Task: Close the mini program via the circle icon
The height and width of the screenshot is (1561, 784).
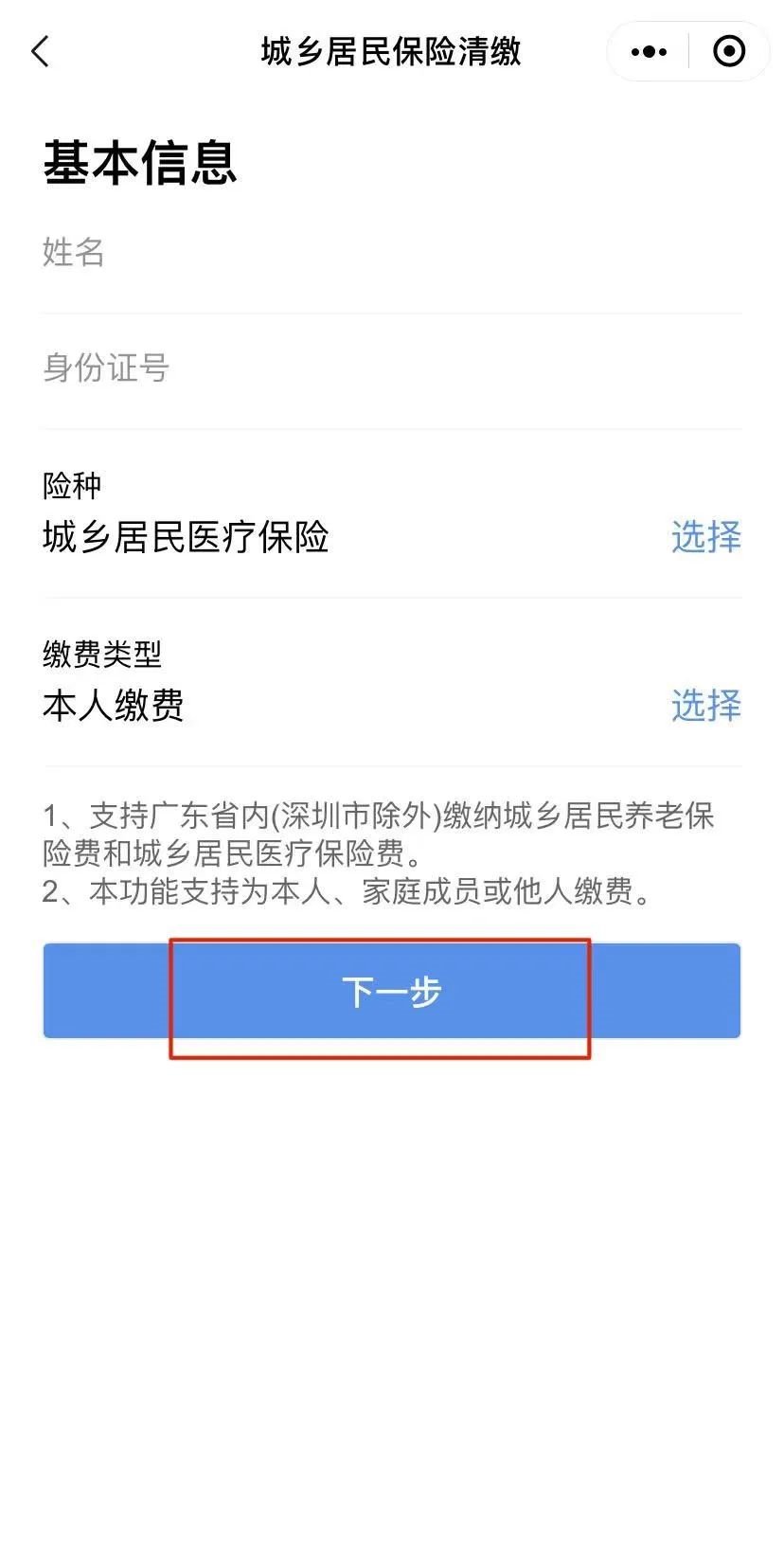Action: coord(728,52)
